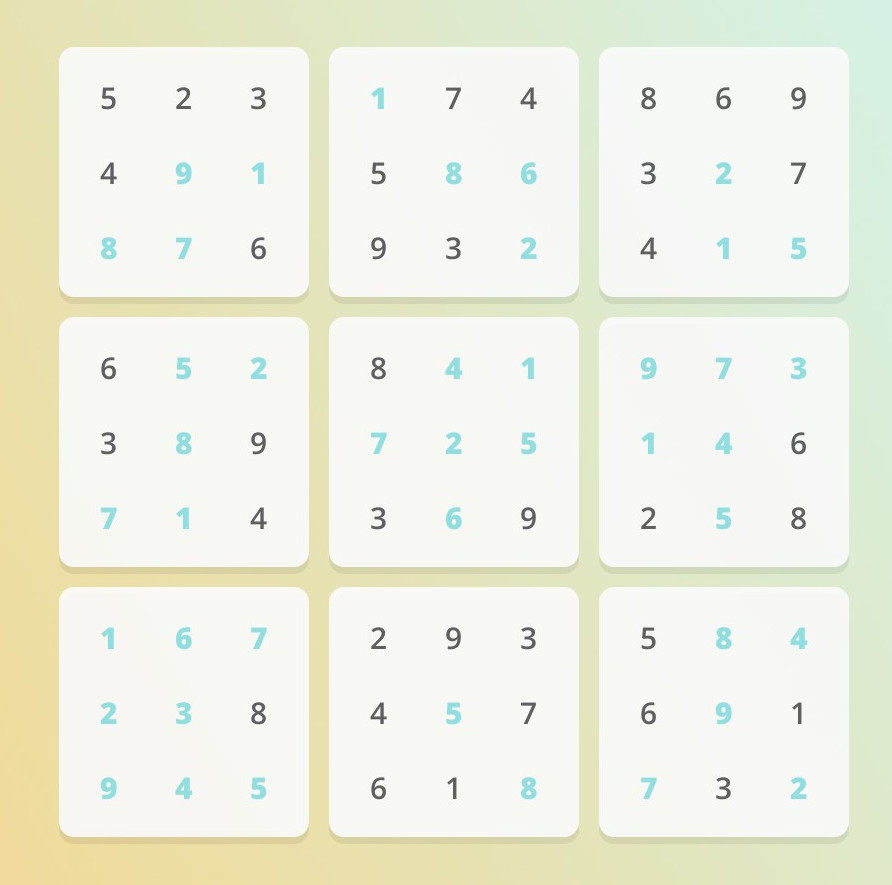The width and height of the screenshot is (892, 885).
Task: Select the cyan 7 in the bottom-right block
Action: coord(648,789)
